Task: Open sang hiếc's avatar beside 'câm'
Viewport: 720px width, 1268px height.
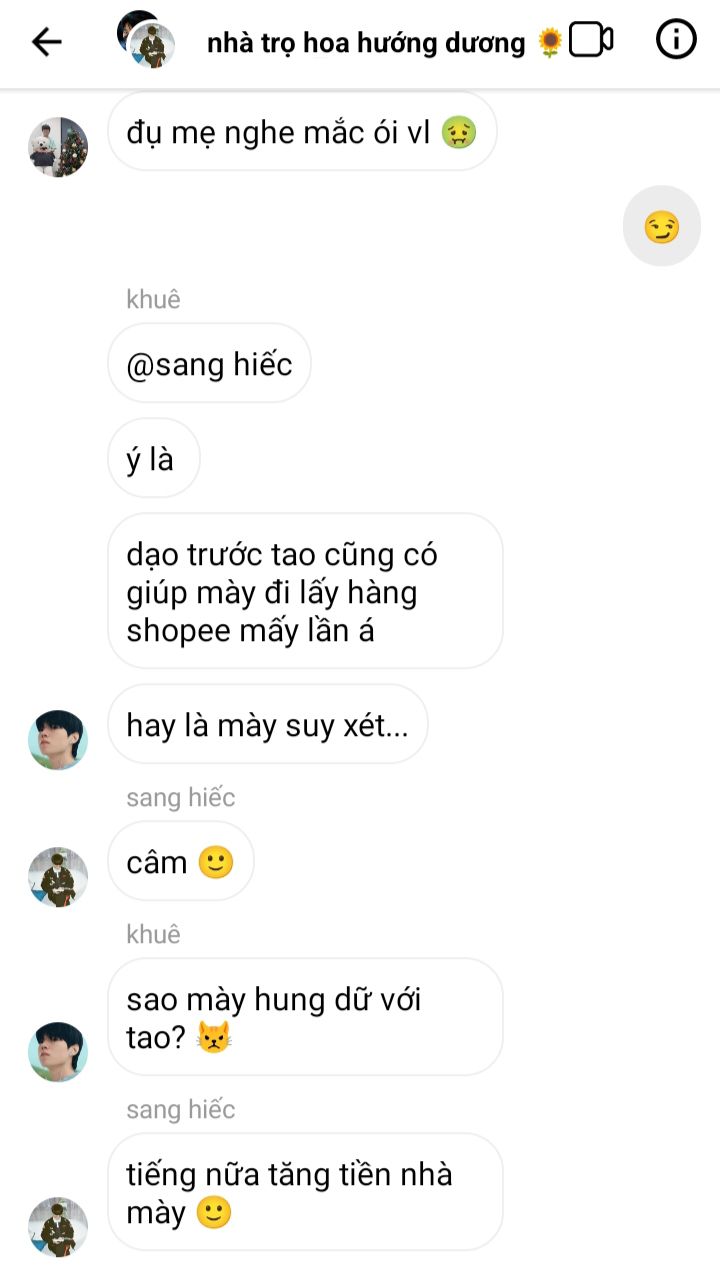Action: point(58,877)
